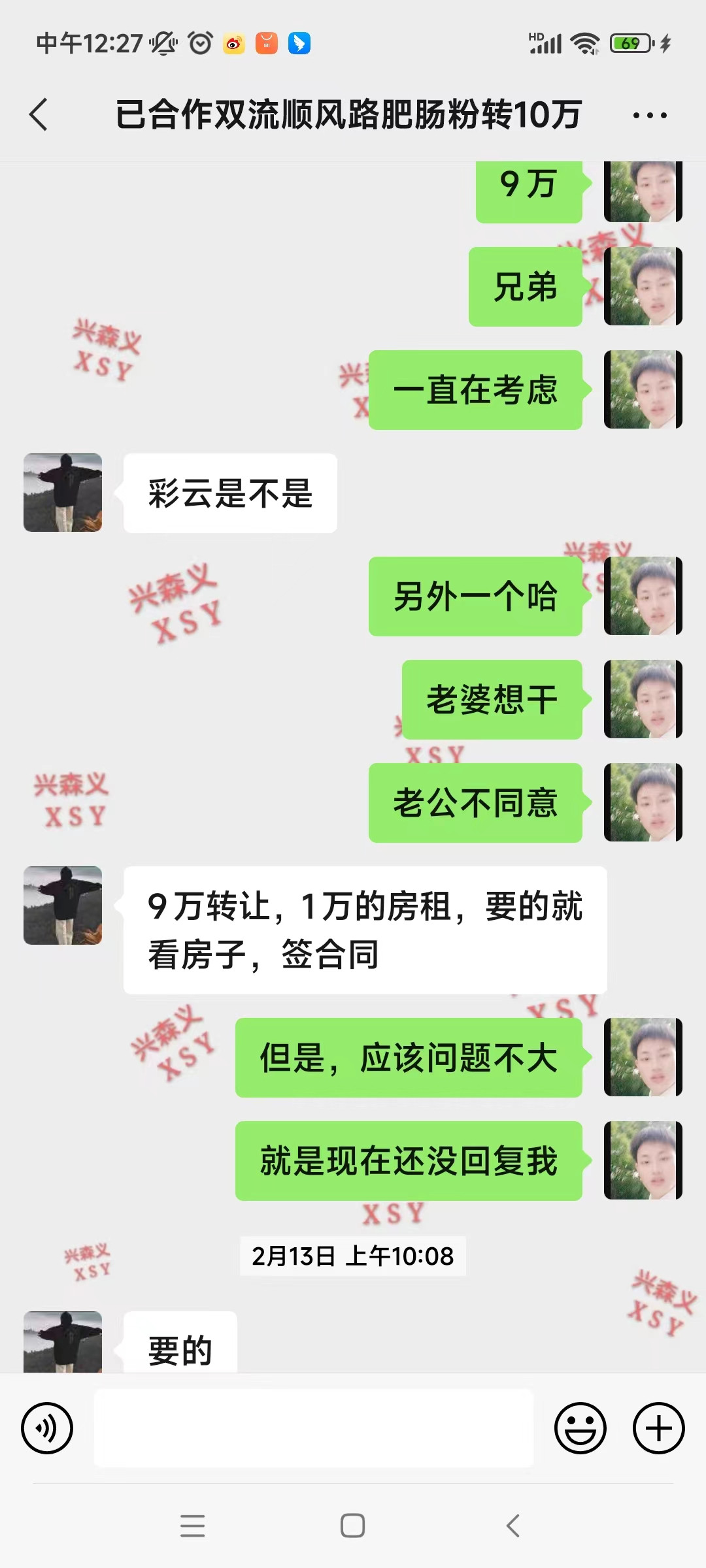Open the chat info three-dot menu
Image resolution: width=706 pixels, height=1568 pixels.
(650, 116)
